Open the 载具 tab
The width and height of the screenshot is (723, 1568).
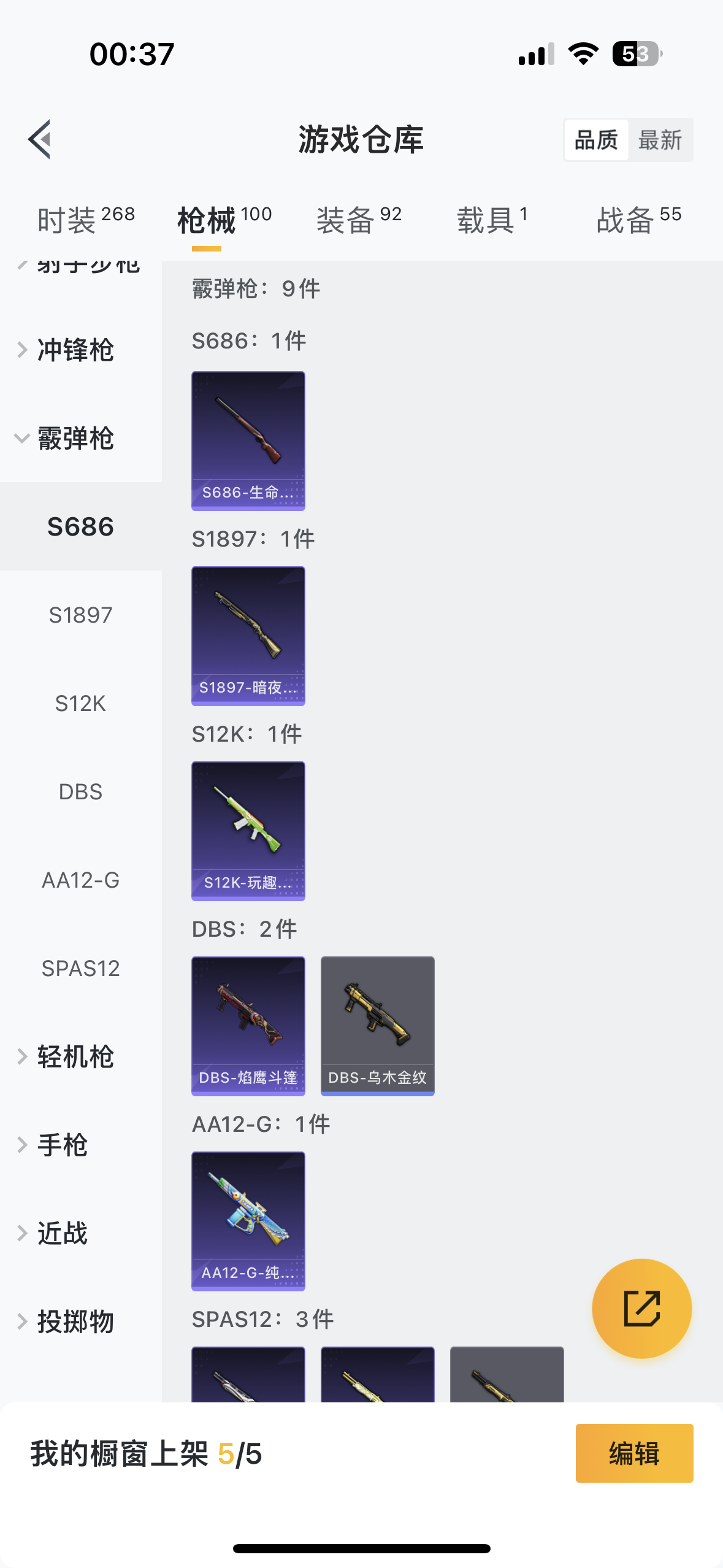[492, 220]
